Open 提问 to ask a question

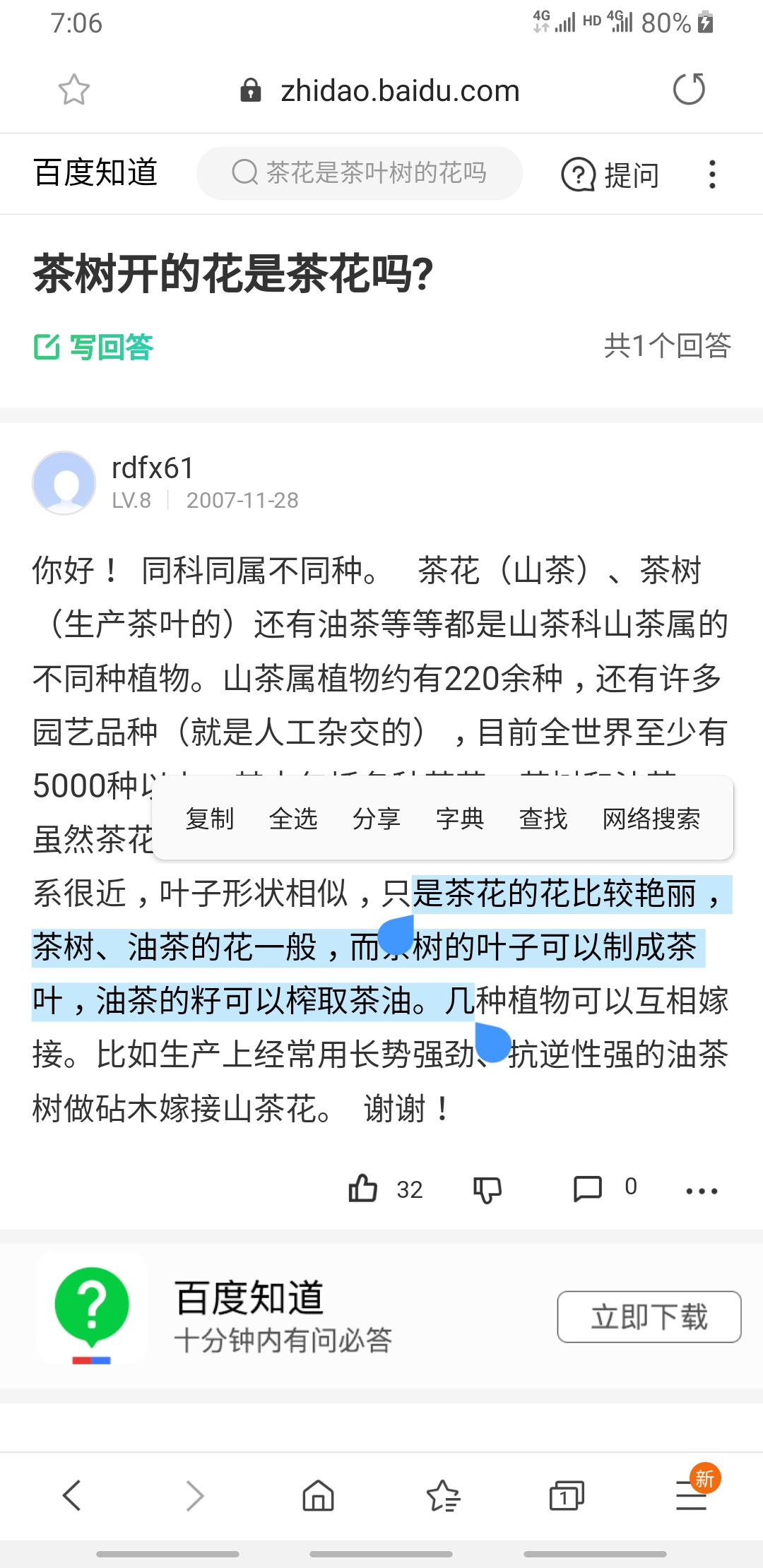pyautogui.click(x=610, y=174)
